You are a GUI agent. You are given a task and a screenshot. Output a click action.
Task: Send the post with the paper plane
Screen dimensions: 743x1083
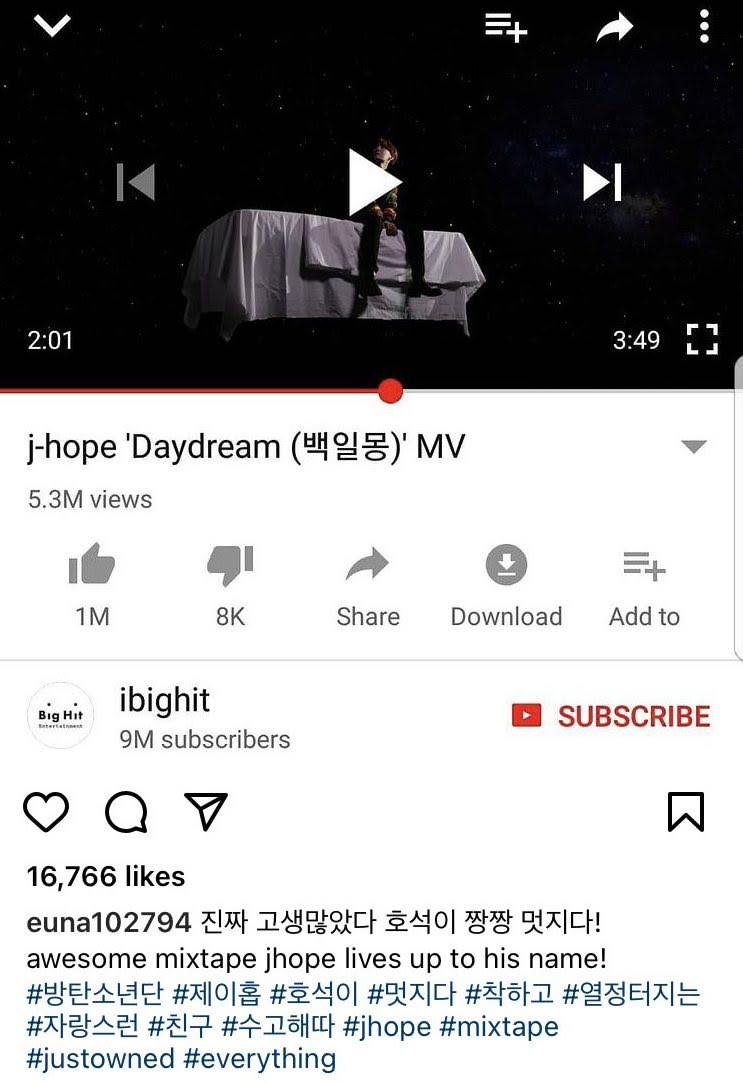click(x=206, y=811)
